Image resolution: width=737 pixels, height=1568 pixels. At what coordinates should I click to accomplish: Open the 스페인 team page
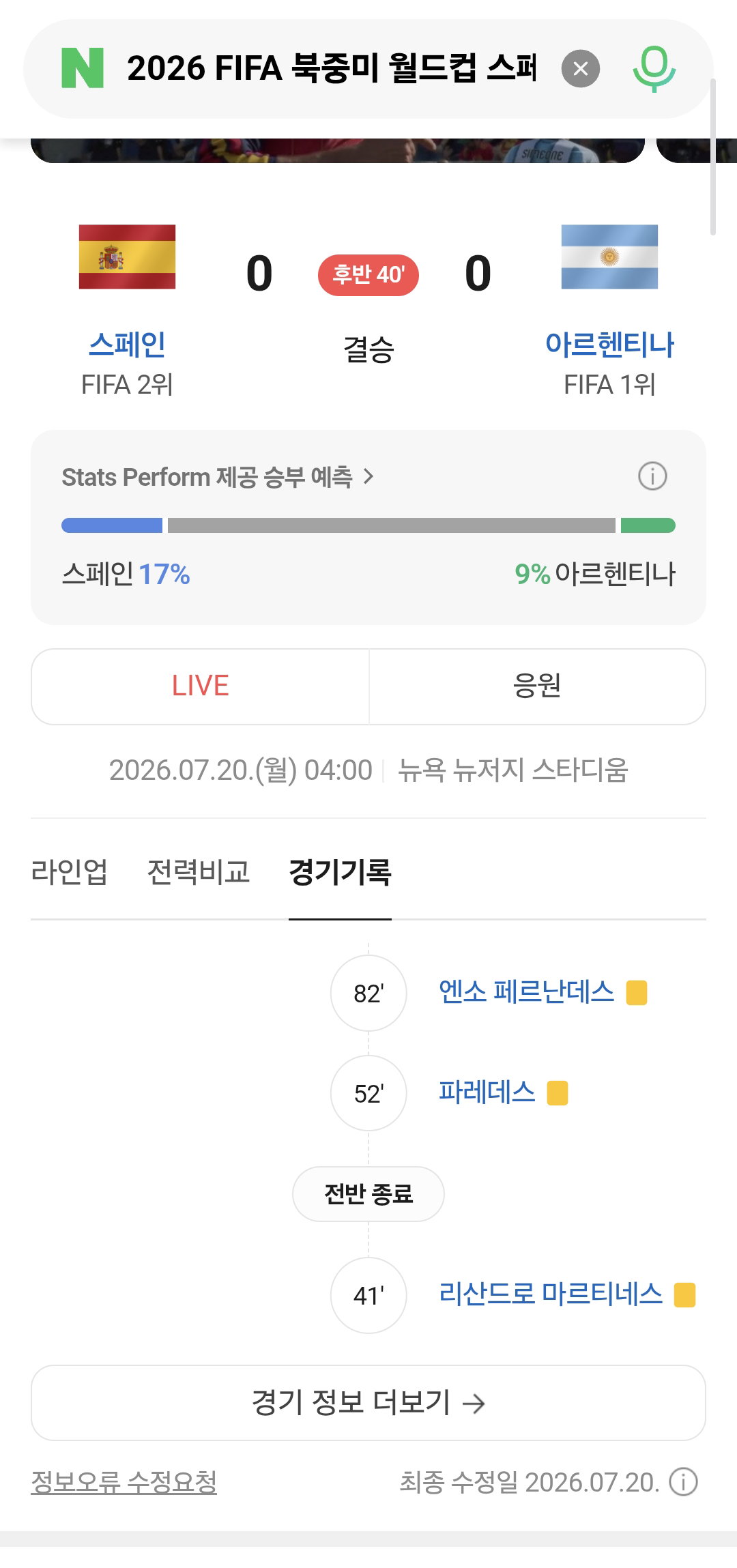[128, 345]
